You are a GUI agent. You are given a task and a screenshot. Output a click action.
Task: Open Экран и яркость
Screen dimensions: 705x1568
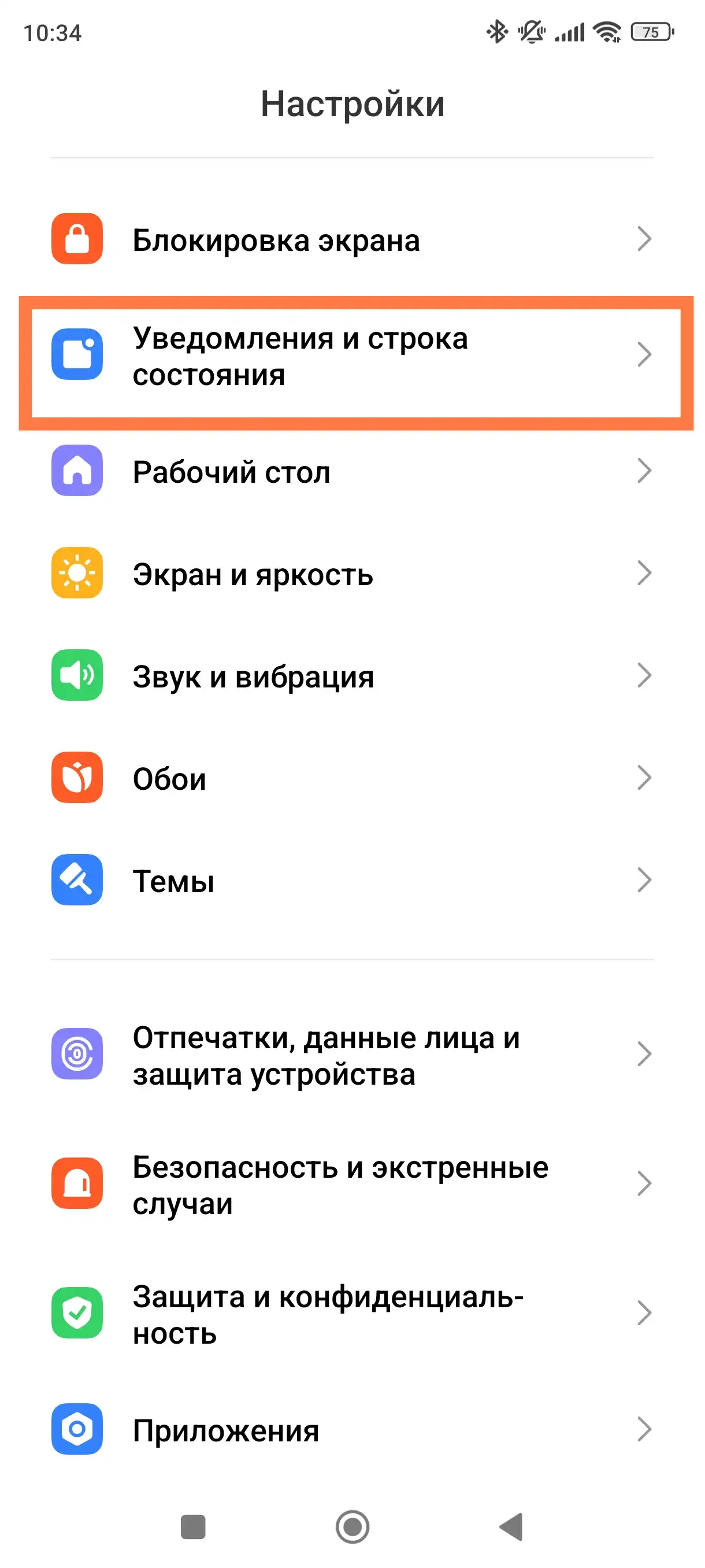pyautogui.click(x=352, y=574)
